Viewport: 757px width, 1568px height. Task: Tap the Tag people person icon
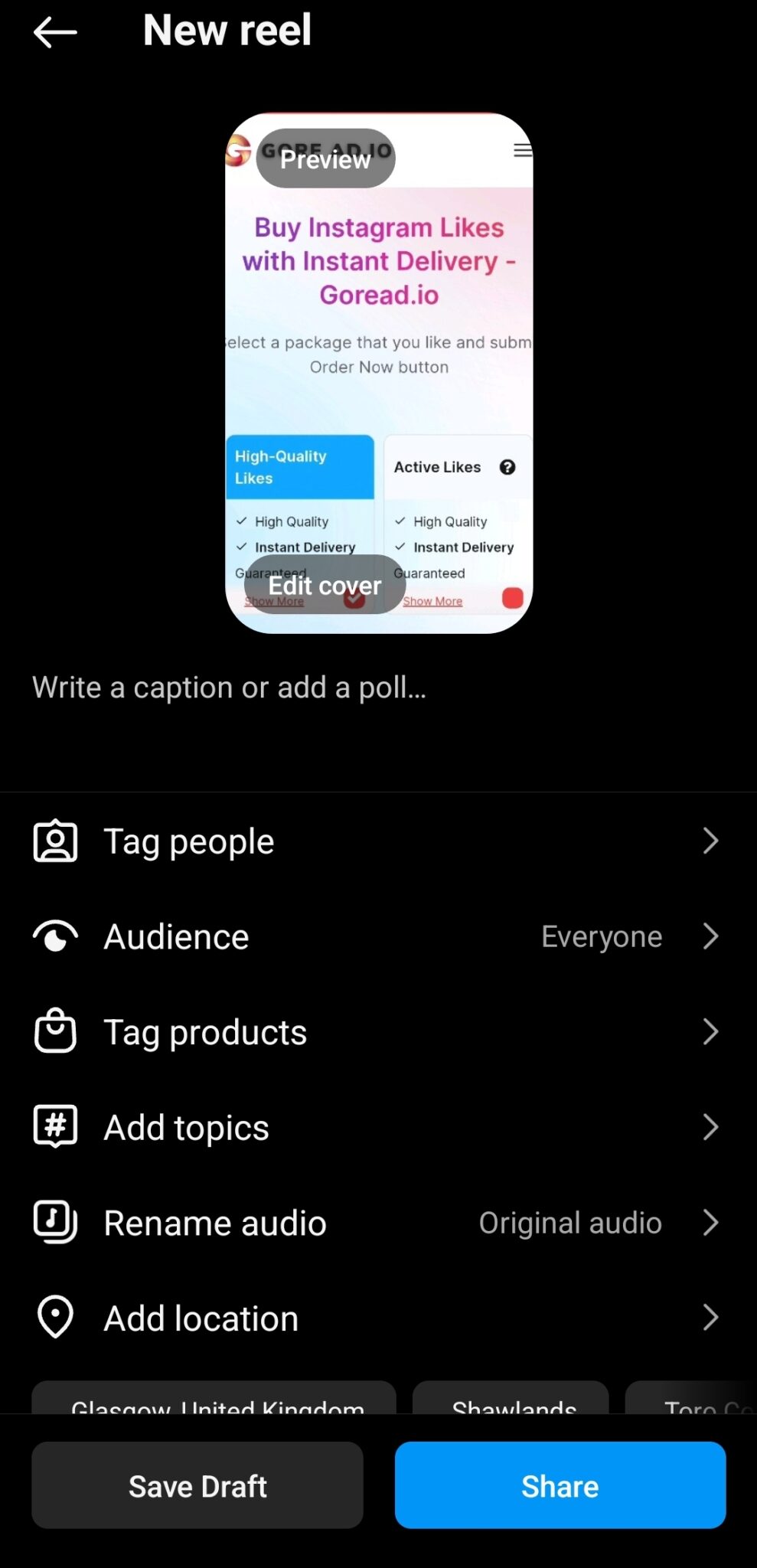coord(54,840)
